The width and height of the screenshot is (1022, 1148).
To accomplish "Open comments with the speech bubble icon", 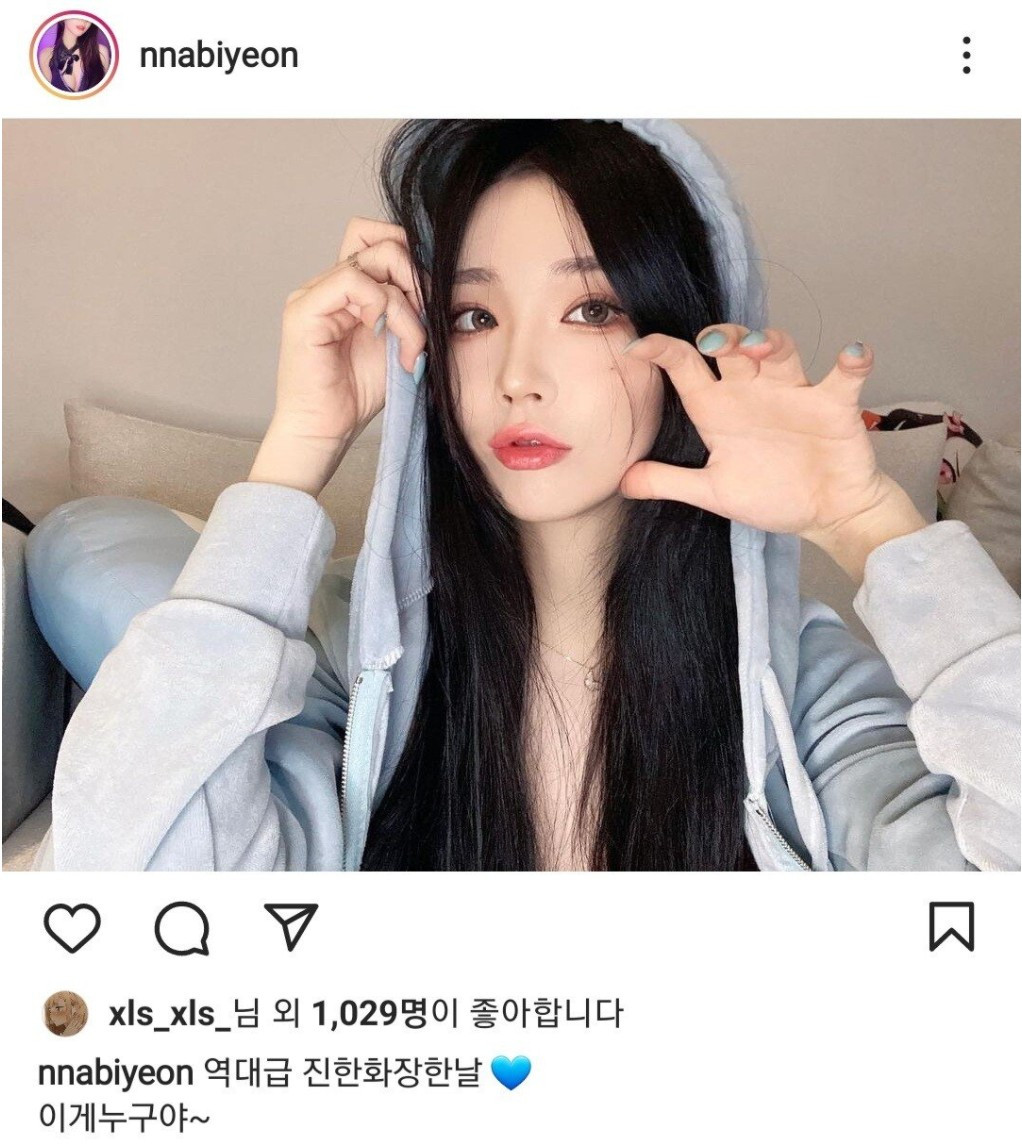I will coord(182,928).
